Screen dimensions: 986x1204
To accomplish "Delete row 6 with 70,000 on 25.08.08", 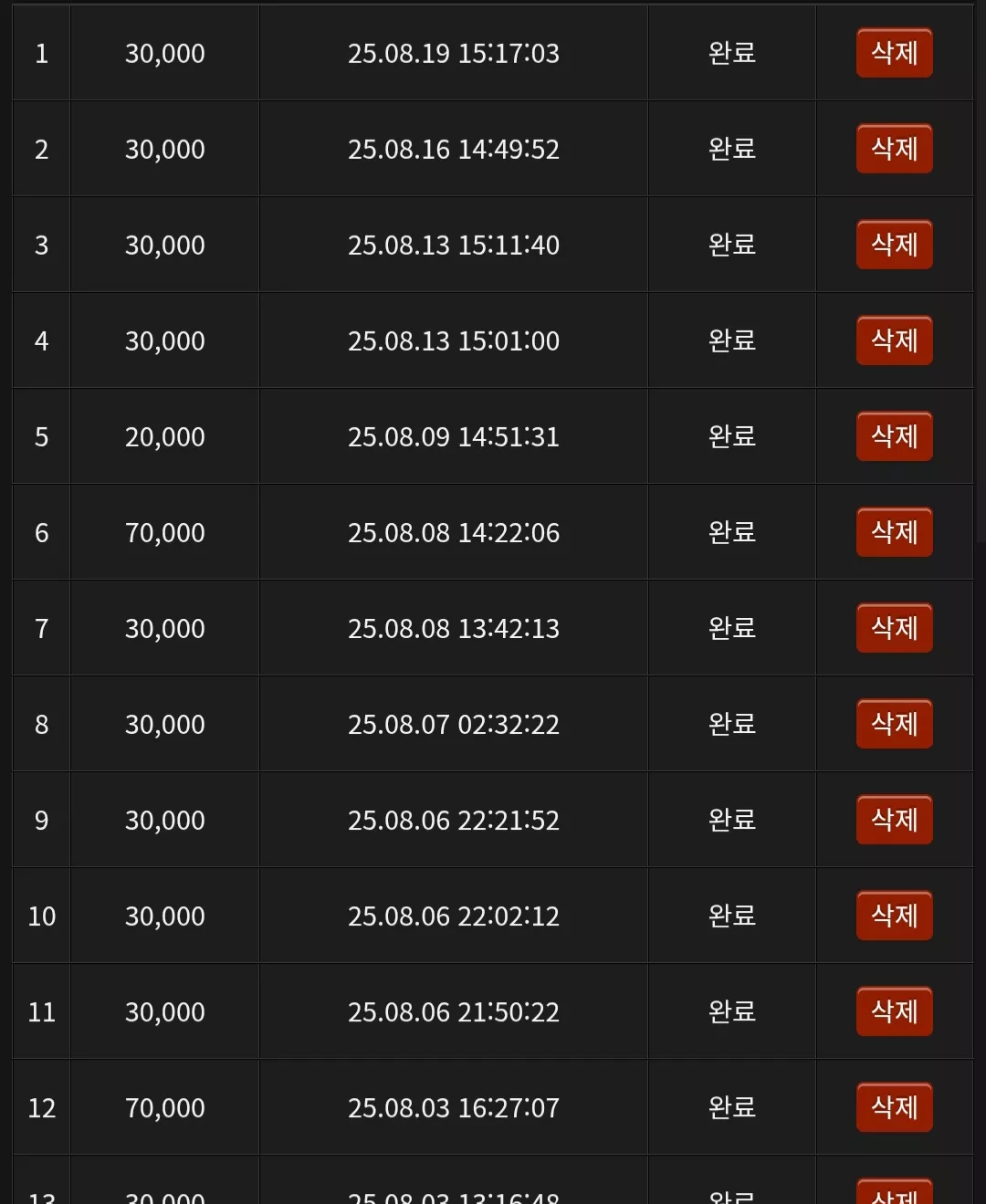I will pyautogui.click(x=894, y=532).
